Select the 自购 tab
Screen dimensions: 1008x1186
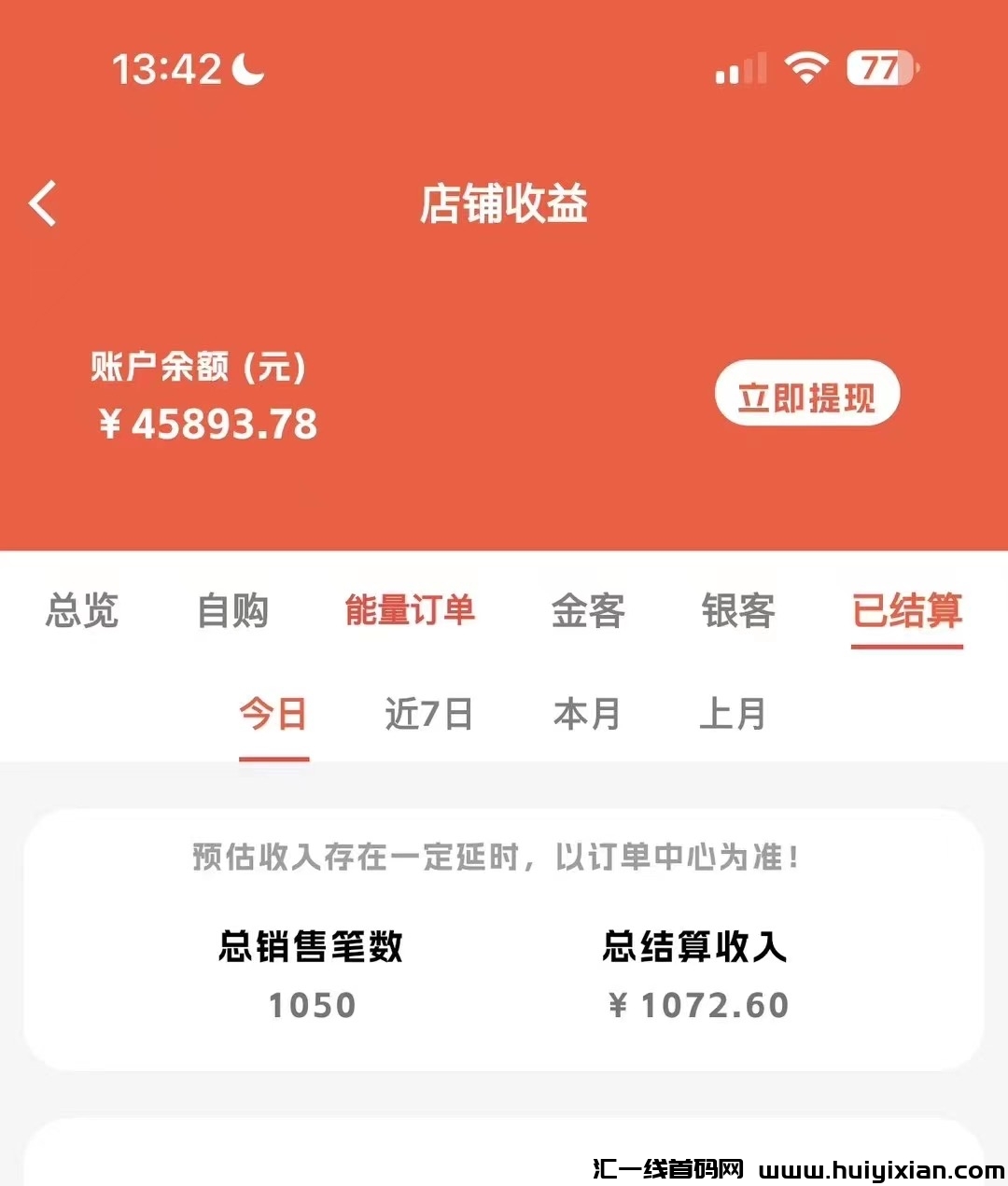pyautogui.click(x=232, y=612)
